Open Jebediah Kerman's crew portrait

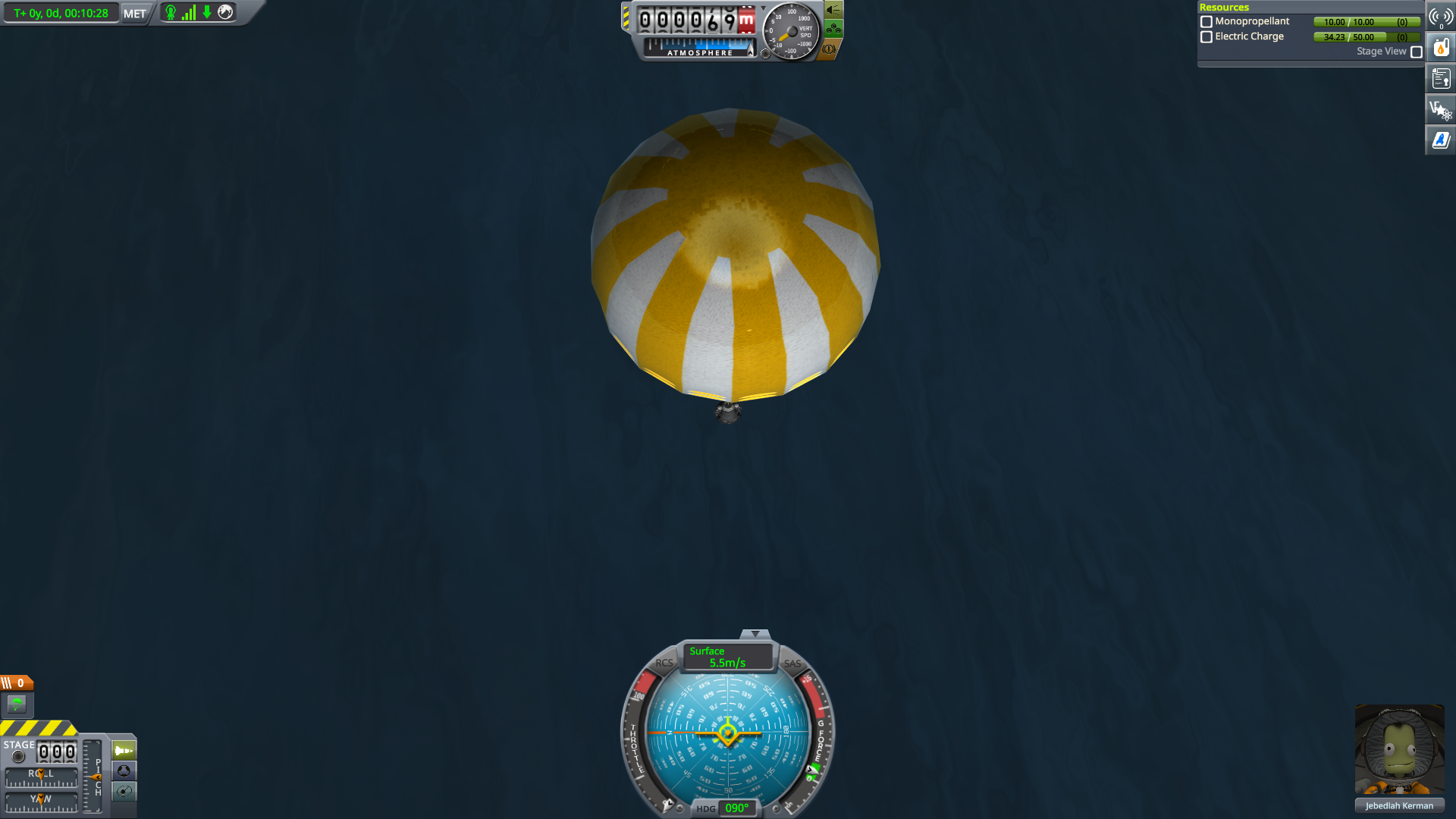click(1399, 750)
